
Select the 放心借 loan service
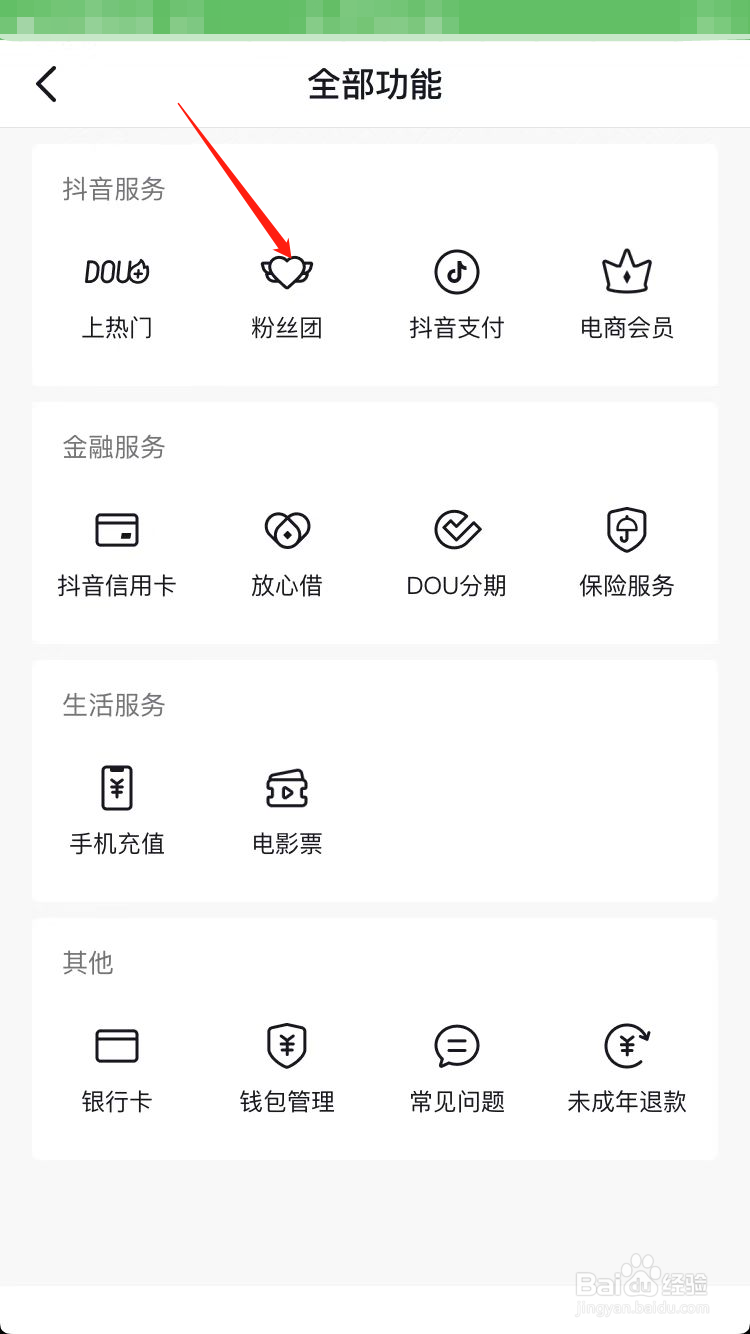click(x=287, y=552)
